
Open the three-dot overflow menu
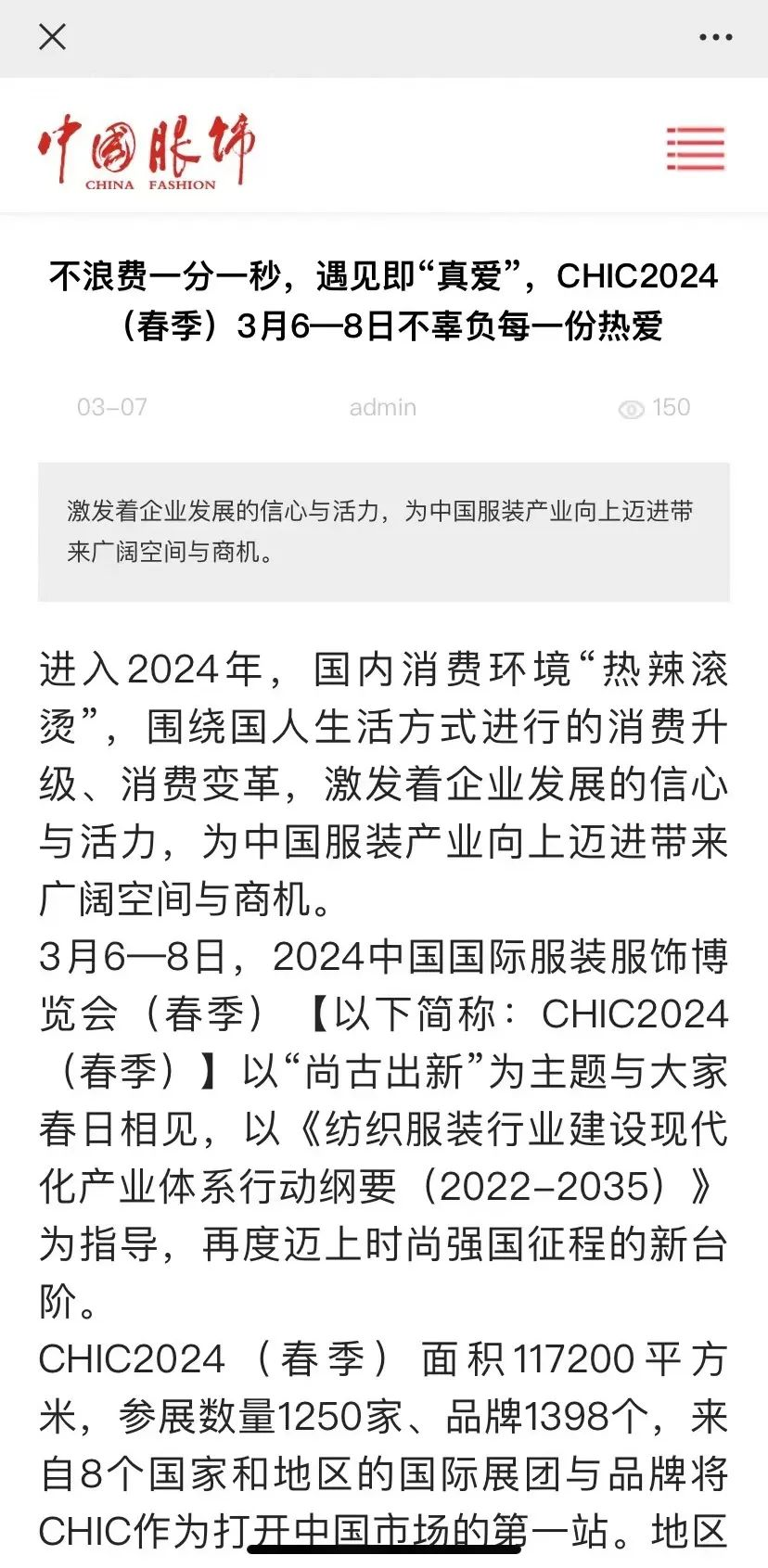[715, 38]
